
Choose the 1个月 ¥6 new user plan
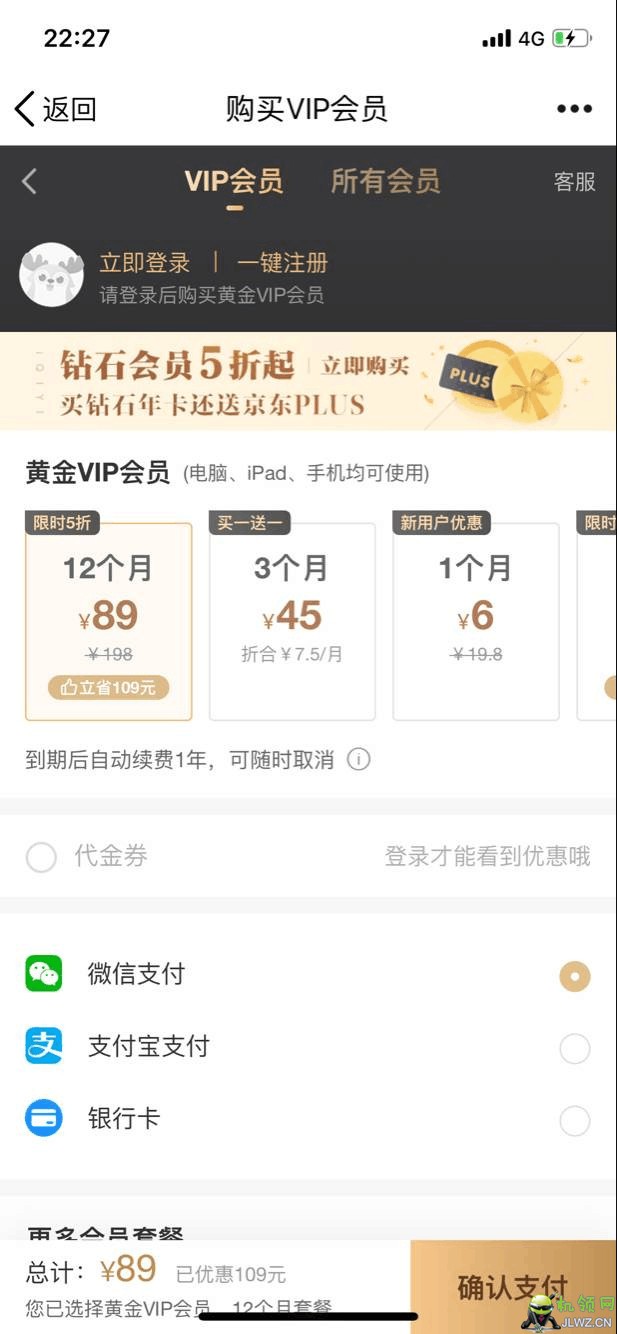[476, 620]
